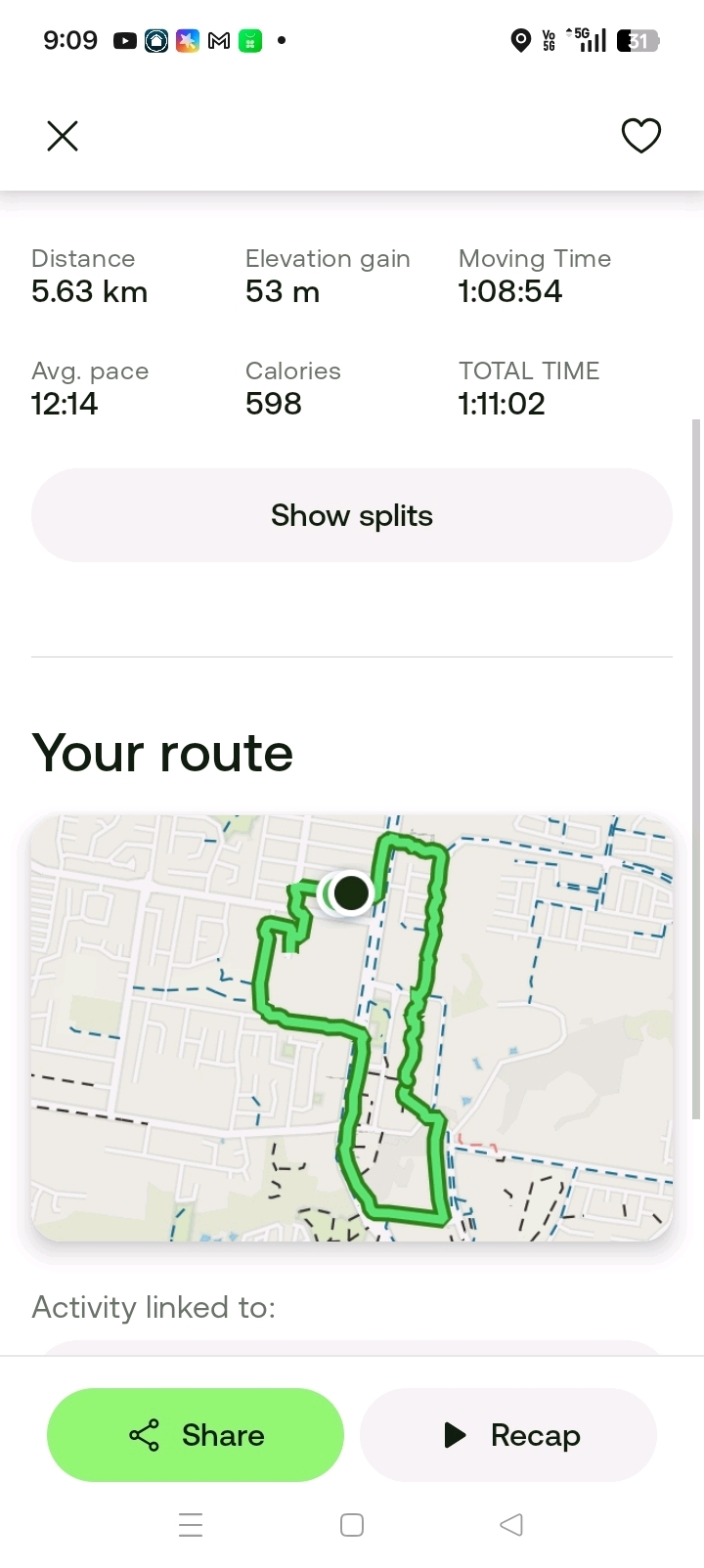
Task: Go to the phone's home screen
Action: (352, 1525)
